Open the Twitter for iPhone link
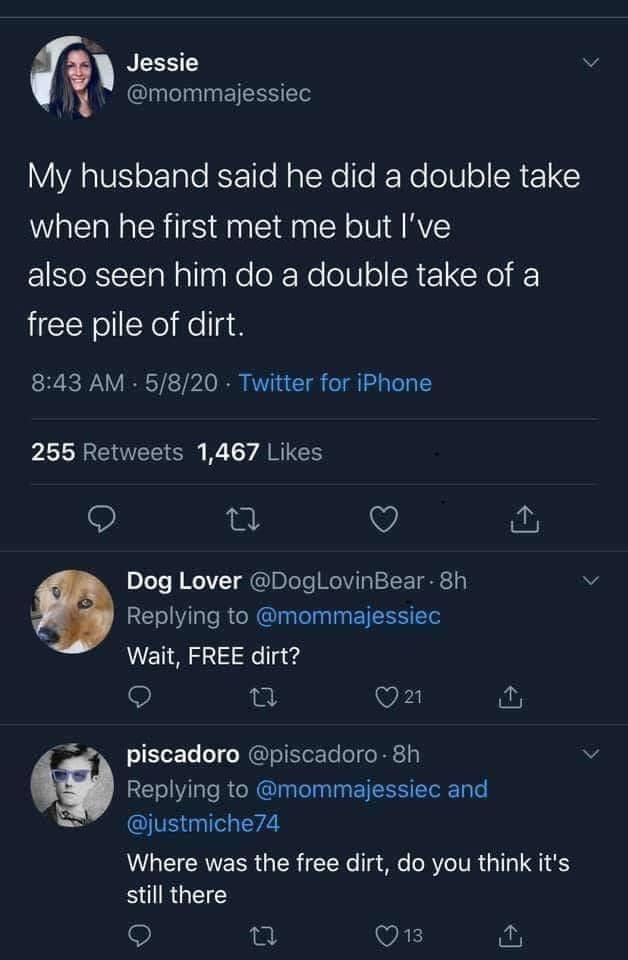 [336, 382]
